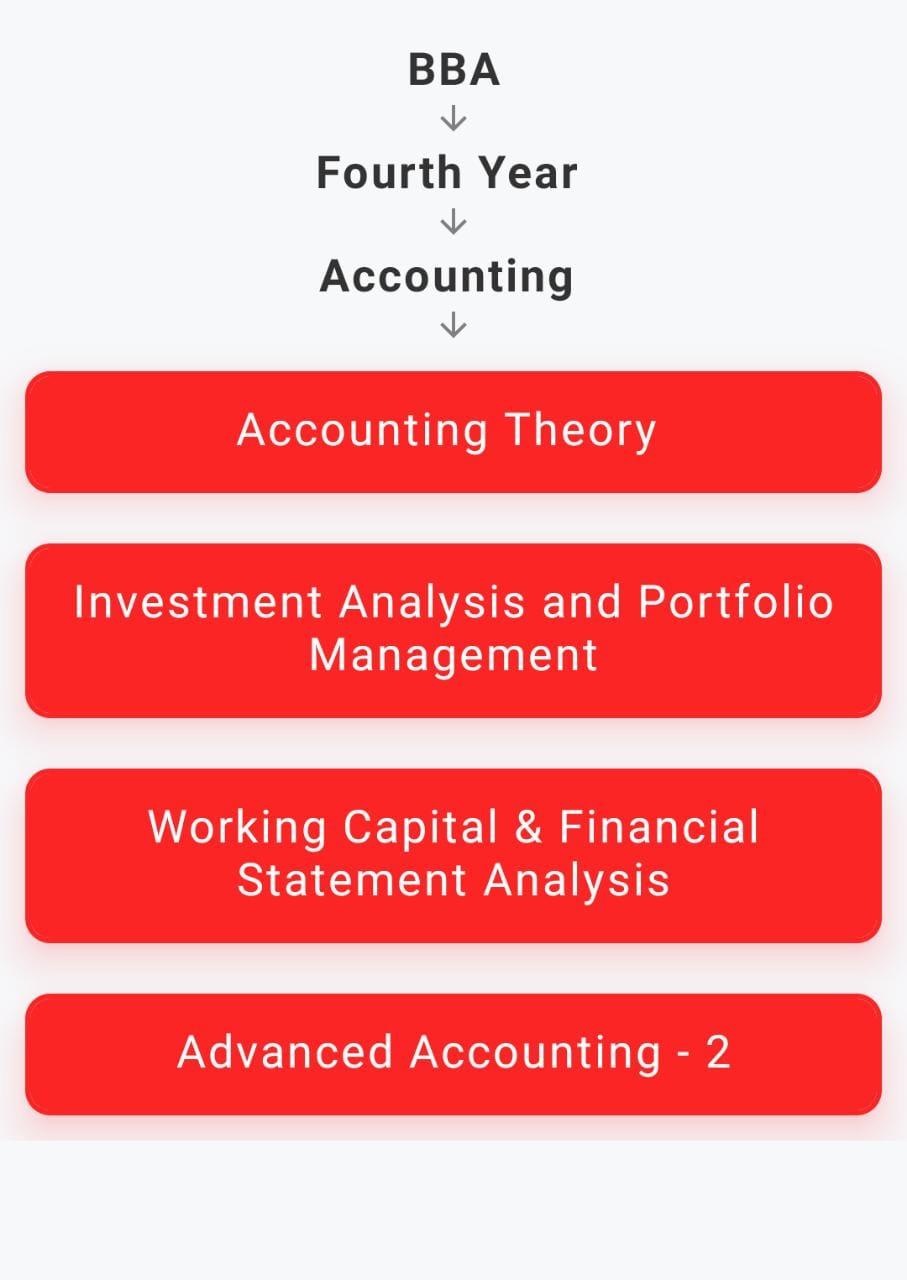Open the Accounting Theory subject
This screenshot has width=907, height=1280.
pyautogui.click(x=453, y=432)
